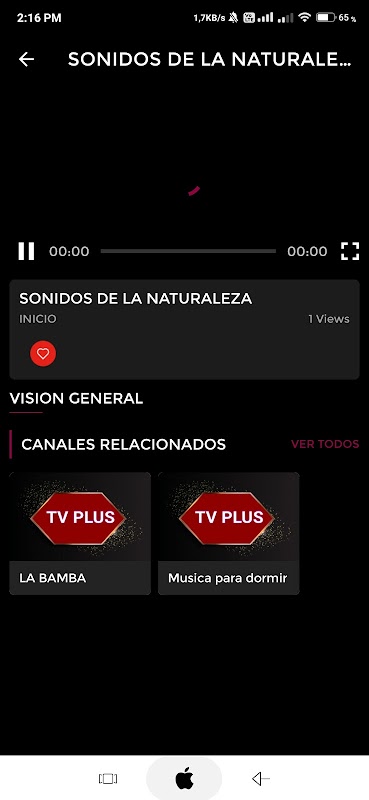Open the Musica para dormir channel
Viewport: 369px width, 800px height.
coord(229,533)
